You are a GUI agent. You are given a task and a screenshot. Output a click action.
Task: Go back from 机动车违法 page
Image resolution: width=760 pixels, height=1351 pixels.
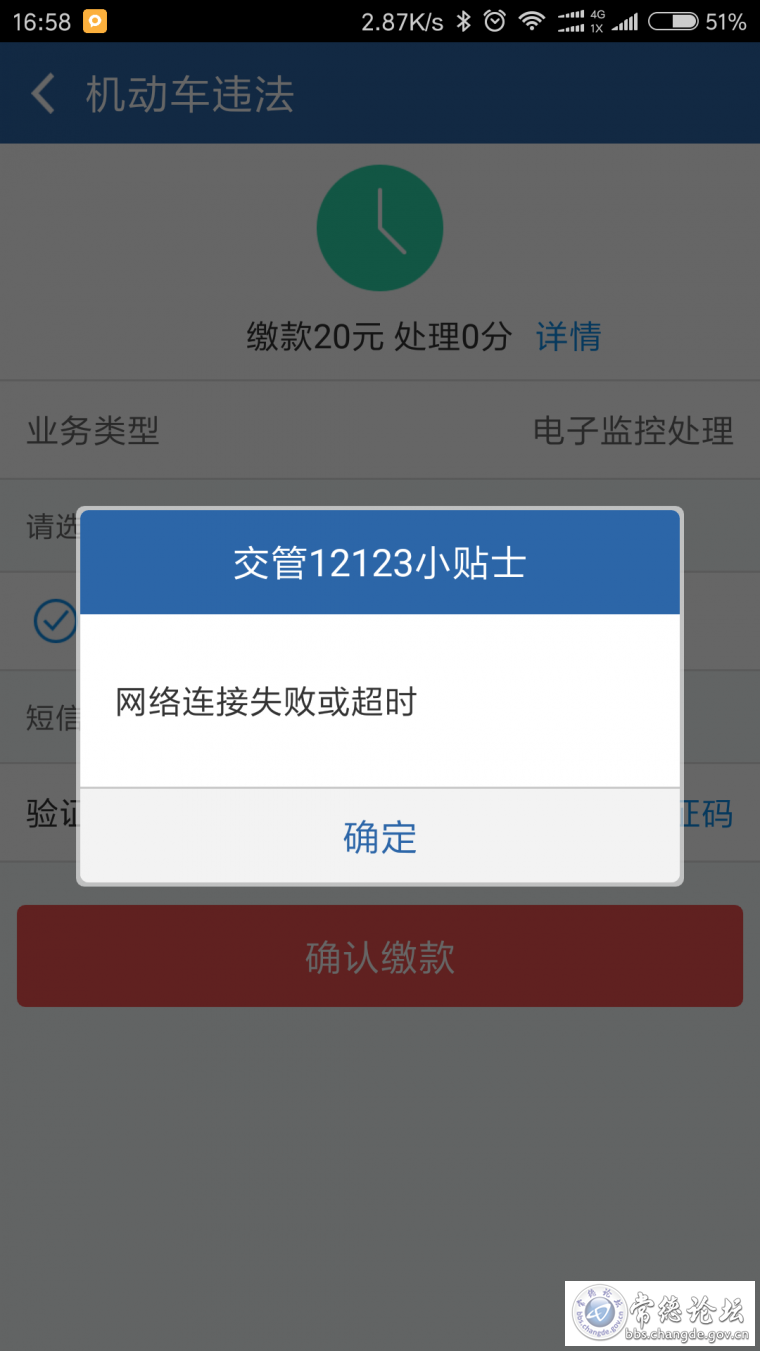[43, 95]
